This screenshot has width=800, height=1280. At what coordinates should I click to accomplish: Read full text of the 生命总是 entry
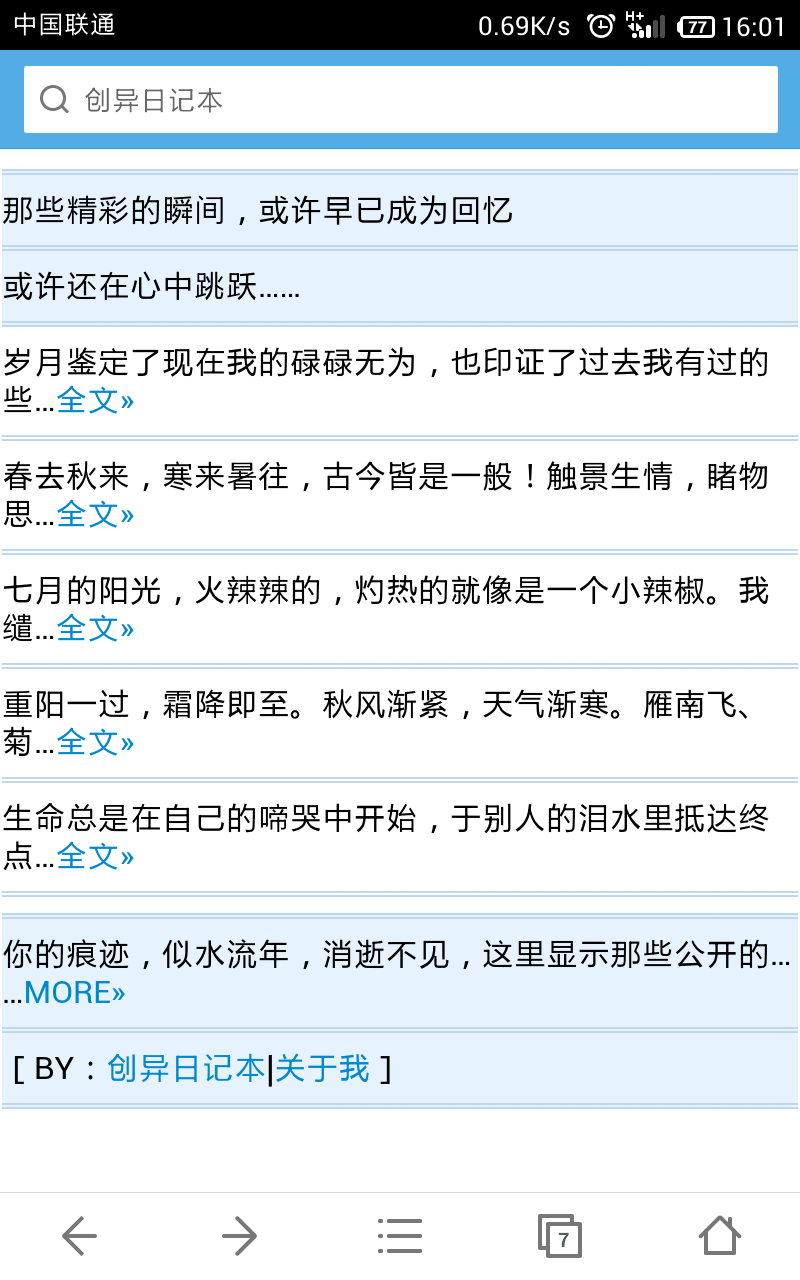pyautogui.click(x=95, y=857)
